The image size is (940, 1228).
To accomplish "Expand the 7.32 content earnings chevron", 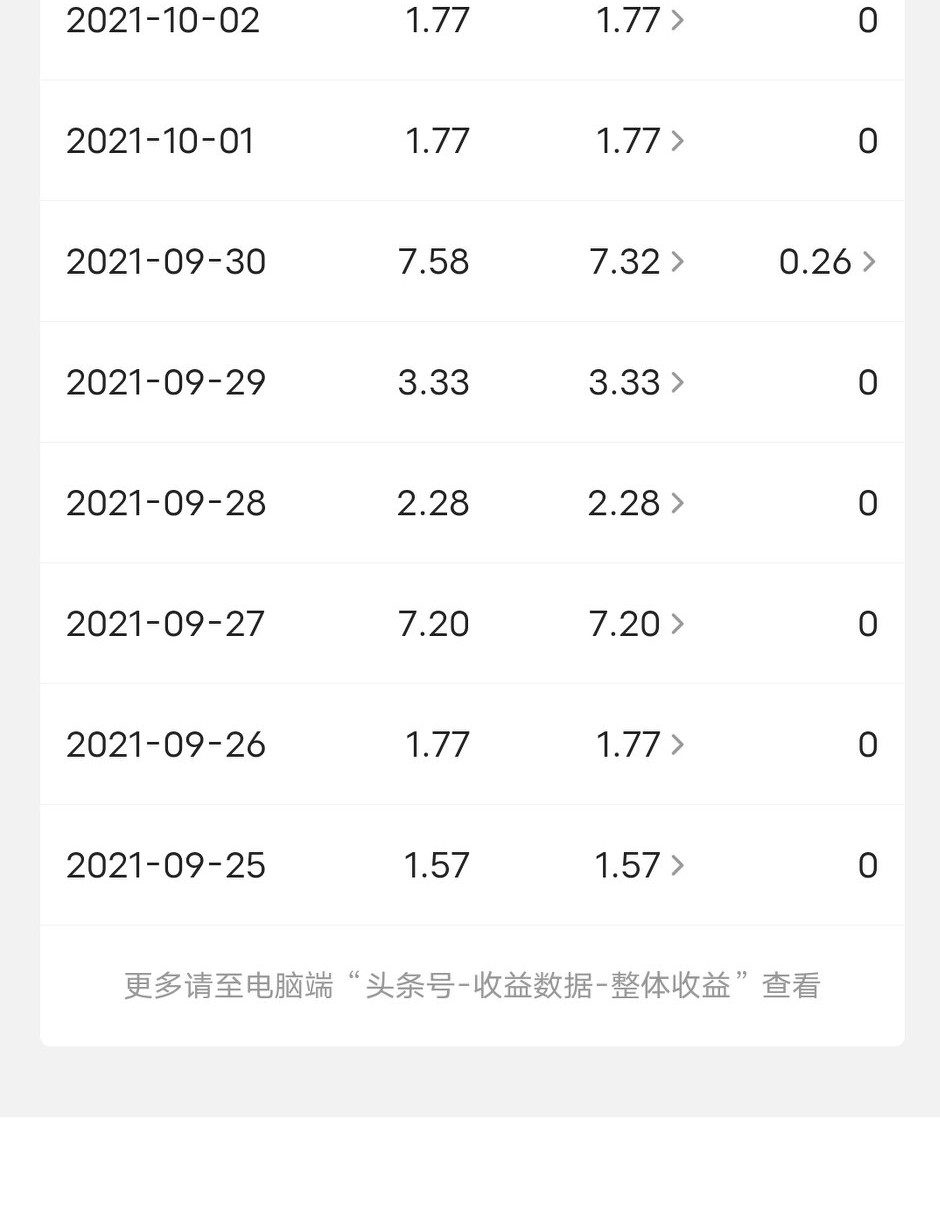I will click(x=679, y=261).
